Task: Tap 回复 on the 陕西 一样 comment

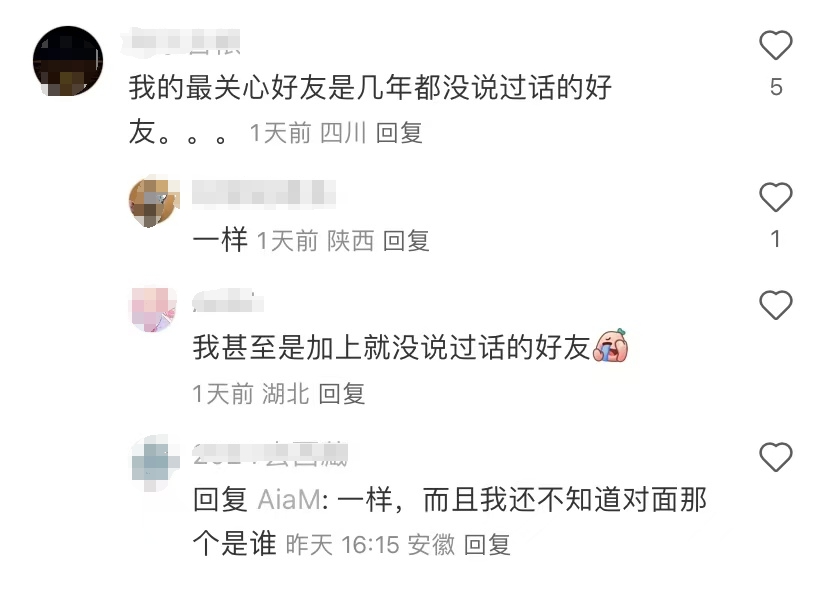Action: 406,240
